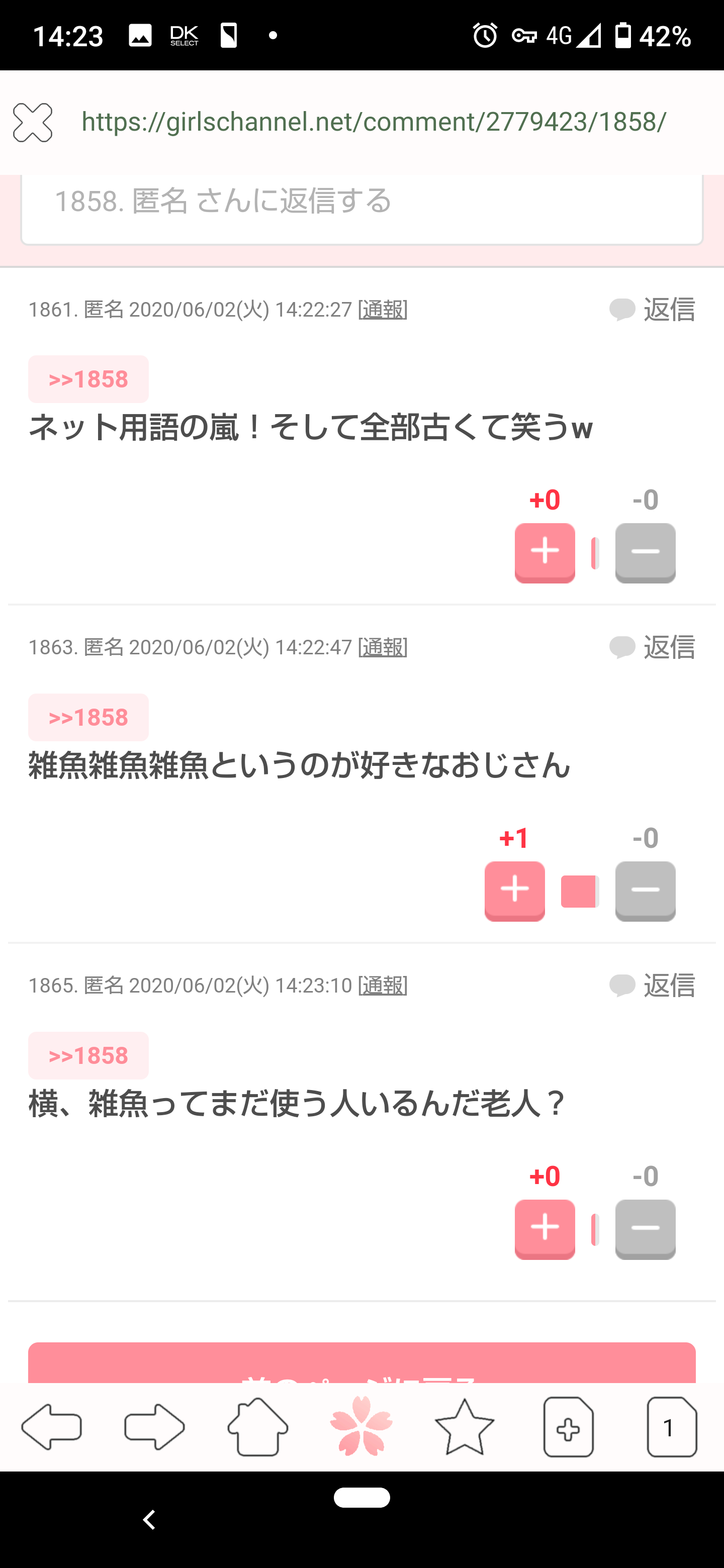This screenshot has width=724, height=1568.
Task: Reply to comment 1865
Action: (652, 985)
